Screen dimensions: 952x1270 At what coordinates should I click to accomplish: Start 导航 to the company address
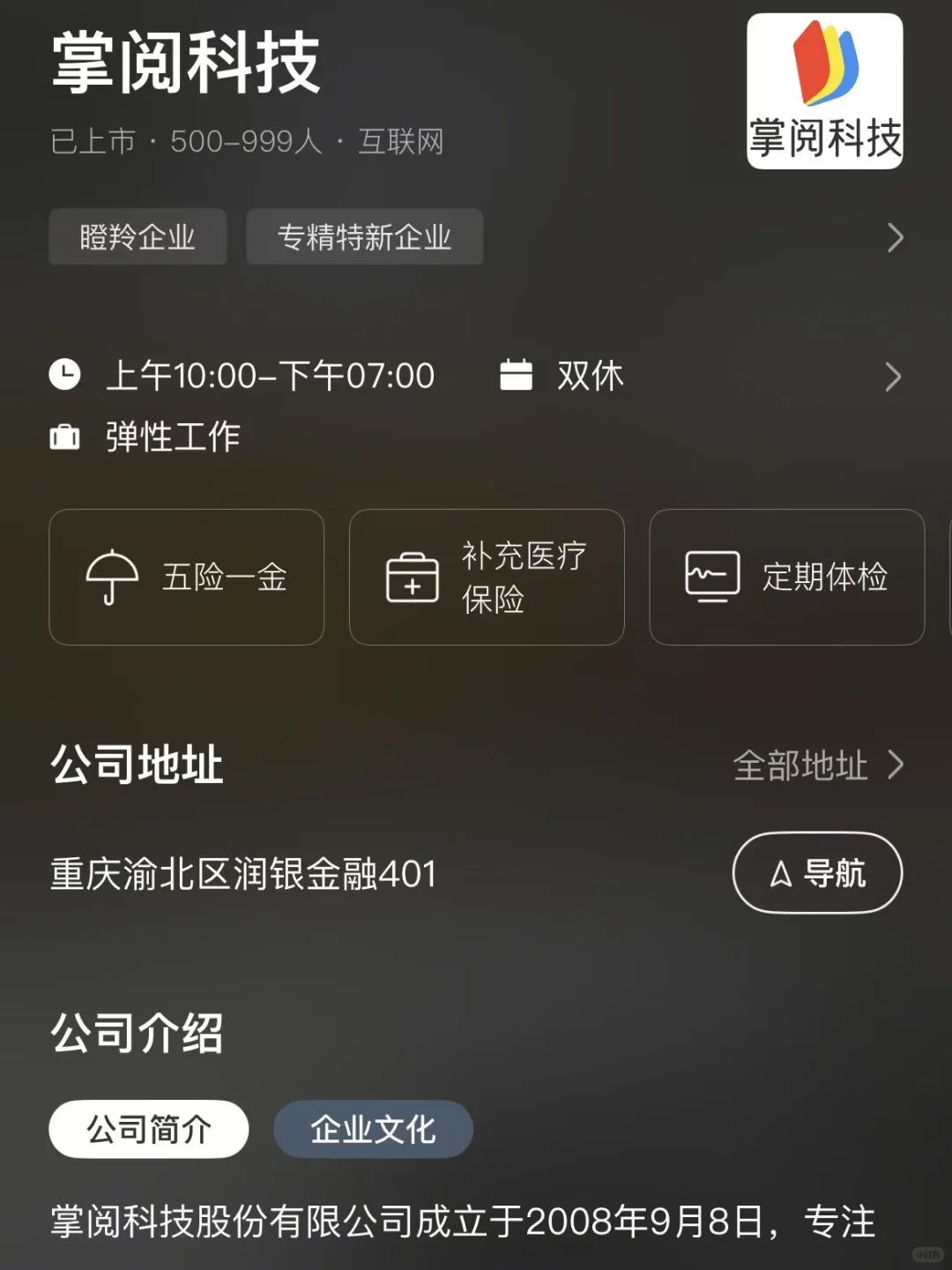point(817,873)
